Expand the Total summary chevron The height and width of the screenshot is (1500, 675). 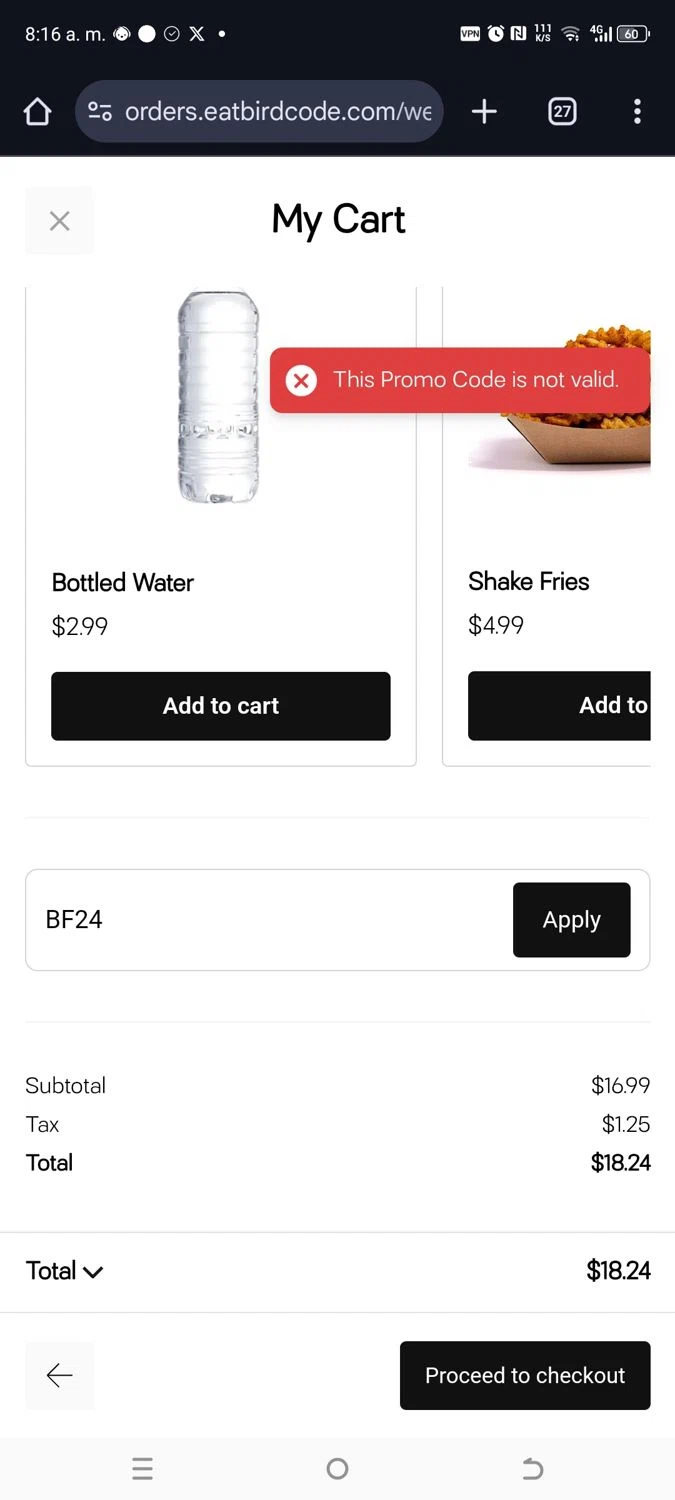click(93, 1272)
